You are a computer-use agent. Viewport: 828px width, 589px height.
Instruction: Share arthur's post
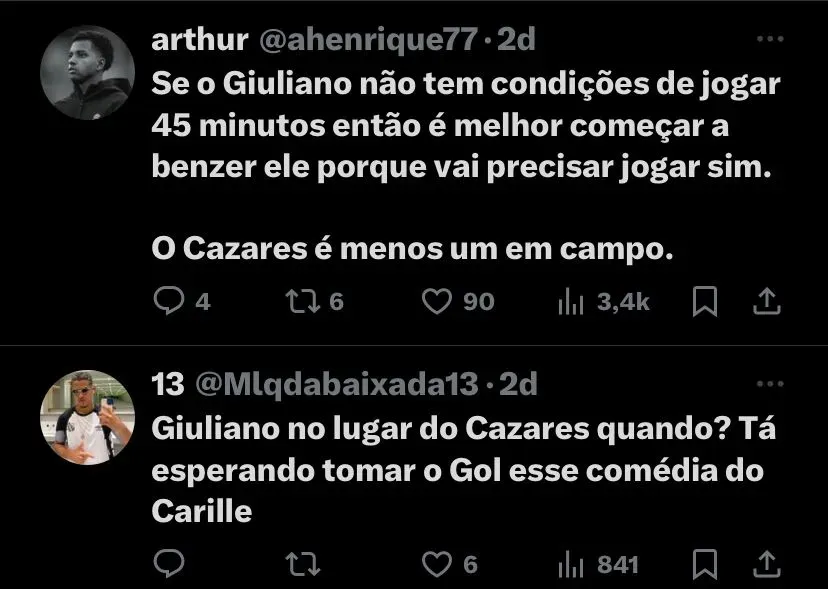[x=766, y=300]
